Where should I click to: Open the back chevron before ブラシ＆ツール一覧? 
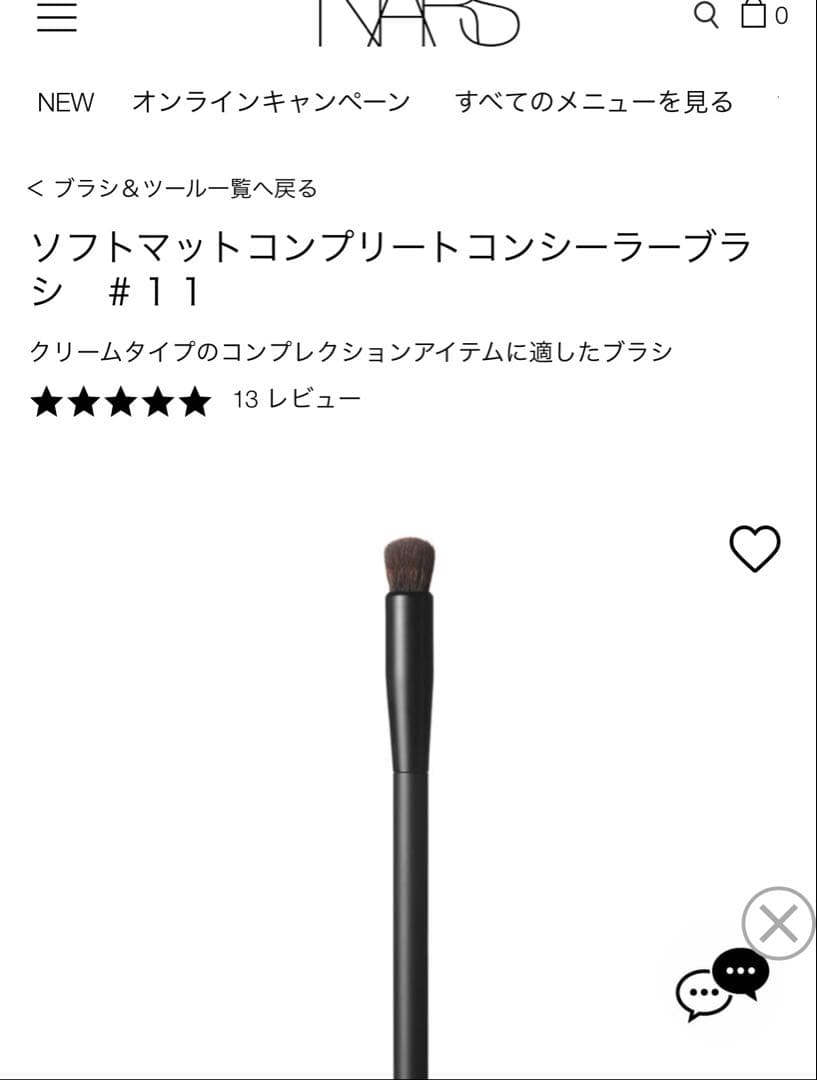click(36, 186)
